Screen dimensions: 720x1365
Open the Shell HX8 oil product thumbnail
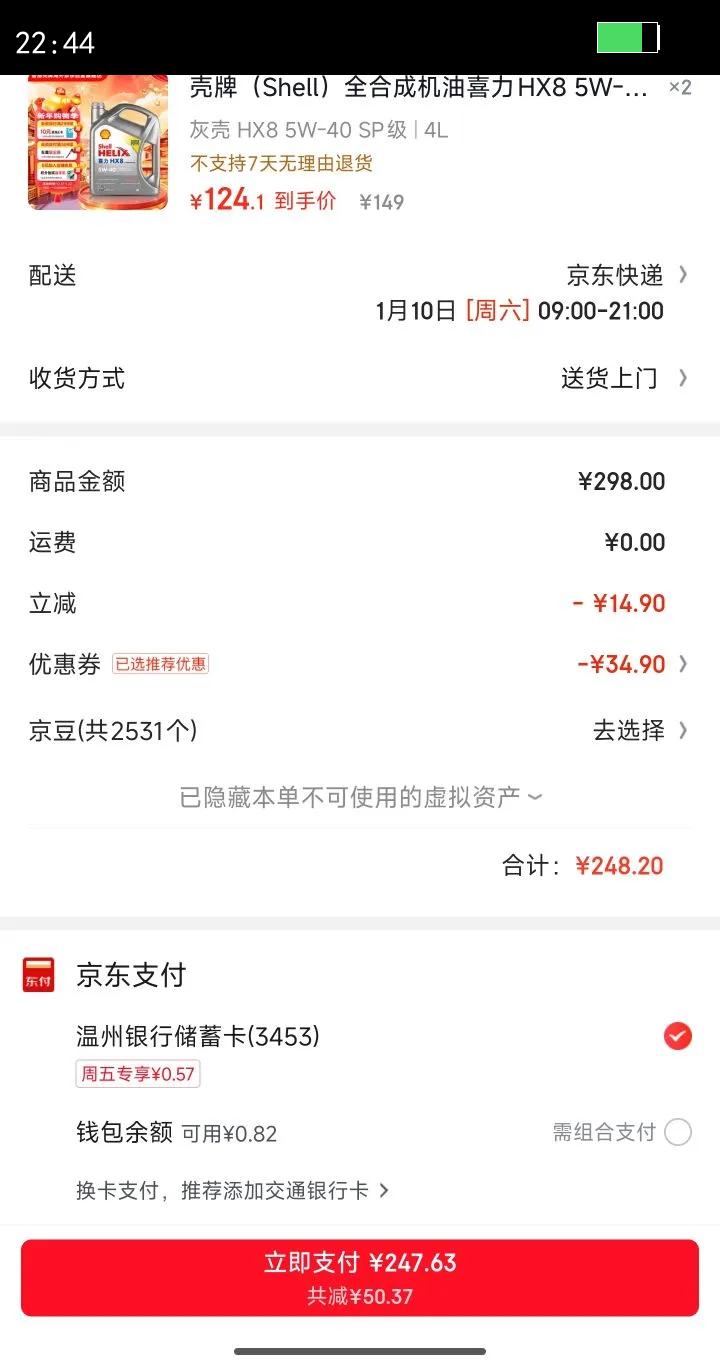click(97, 144)
